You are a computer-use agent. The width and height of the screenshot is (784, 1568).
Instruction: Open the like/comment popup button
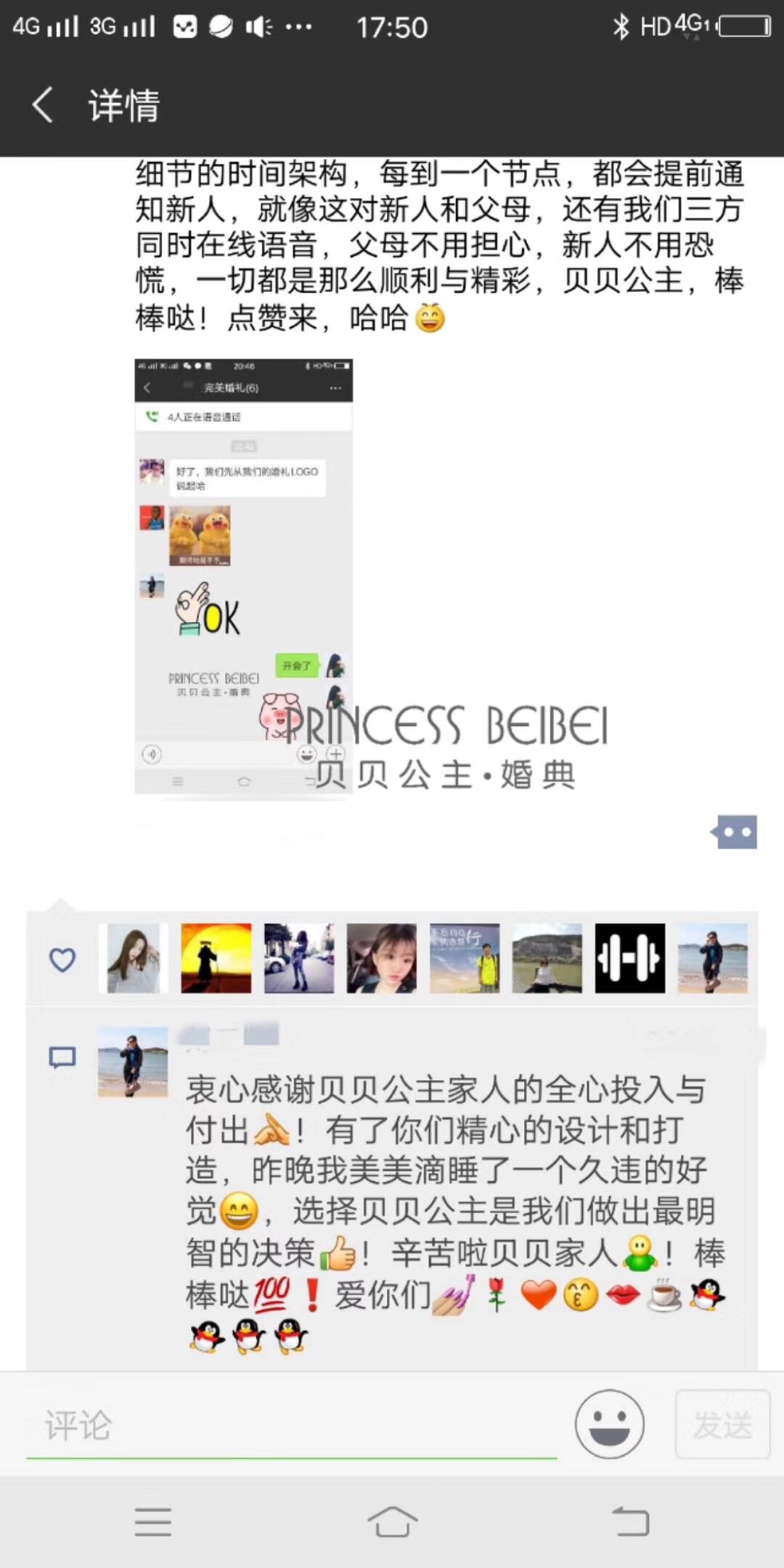(736, 832)
